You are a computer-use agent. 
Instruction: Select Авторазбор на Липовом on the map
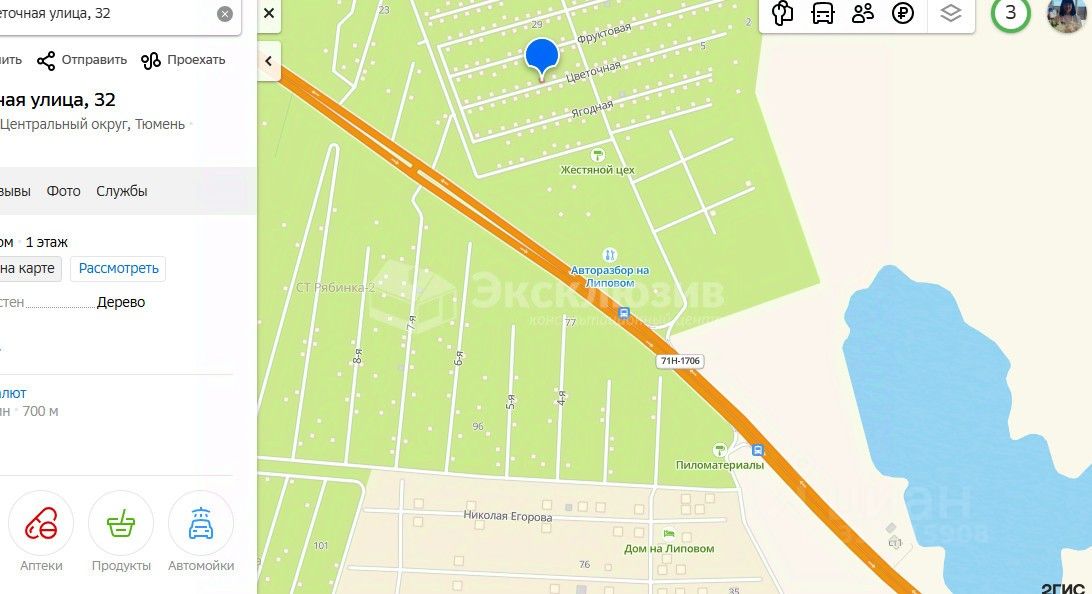pos(610,257)
